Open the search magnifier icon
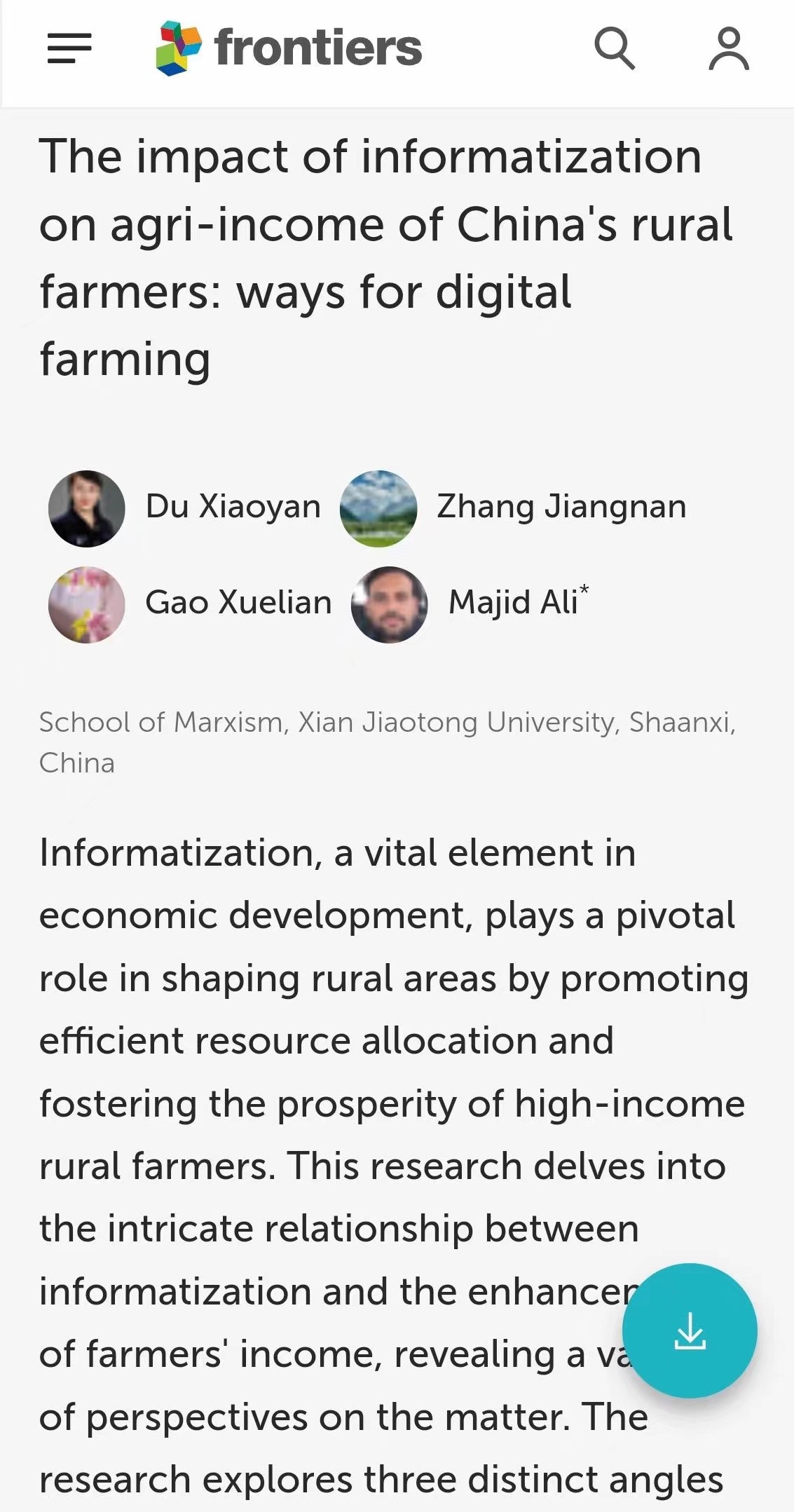 tap(614, 48)
